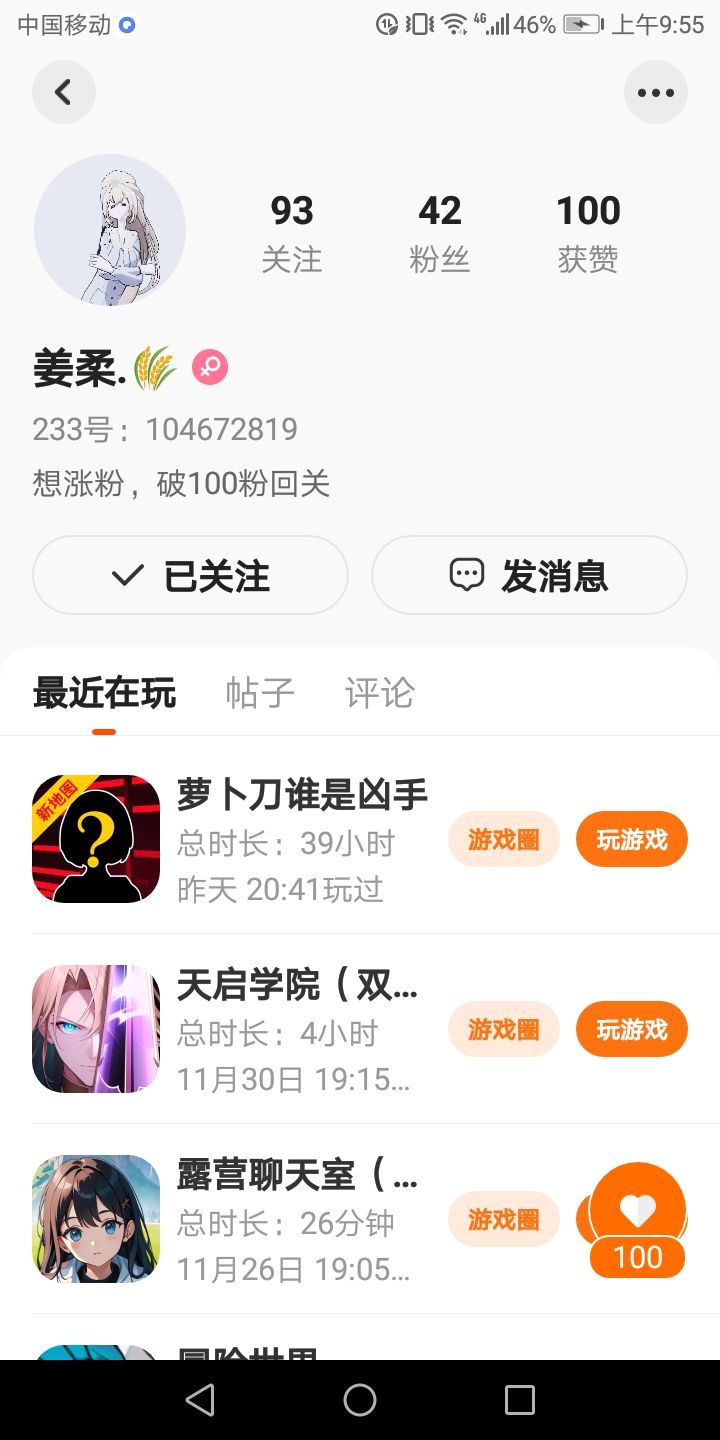Viewport: 720px width, 1440px height.
Task: Open the 42 粉丝 followers list
Action: pyautogui.click(x=439, y=232)
